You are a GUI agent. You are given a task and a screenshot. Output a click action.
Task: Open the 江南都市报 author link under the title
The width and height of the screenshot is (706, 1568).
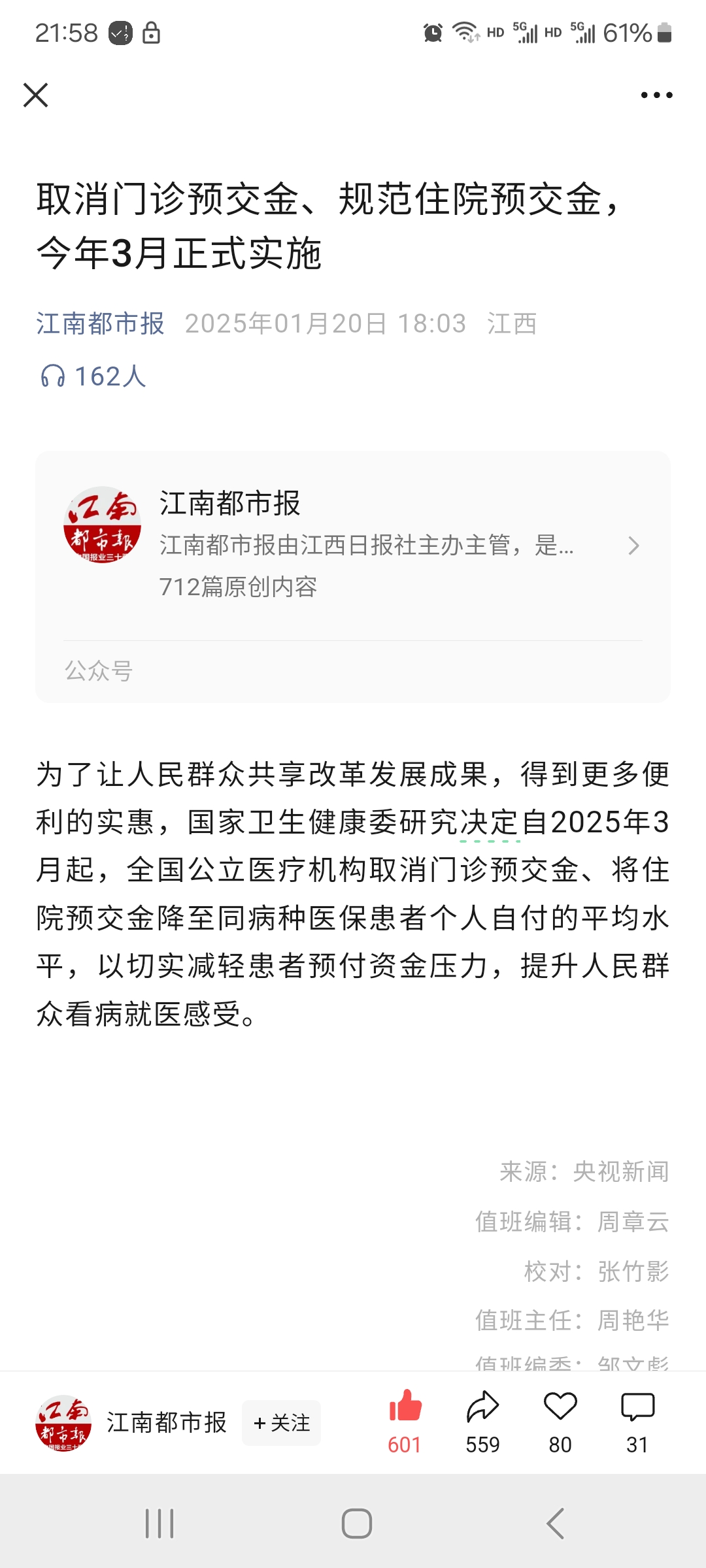[100, 323]
